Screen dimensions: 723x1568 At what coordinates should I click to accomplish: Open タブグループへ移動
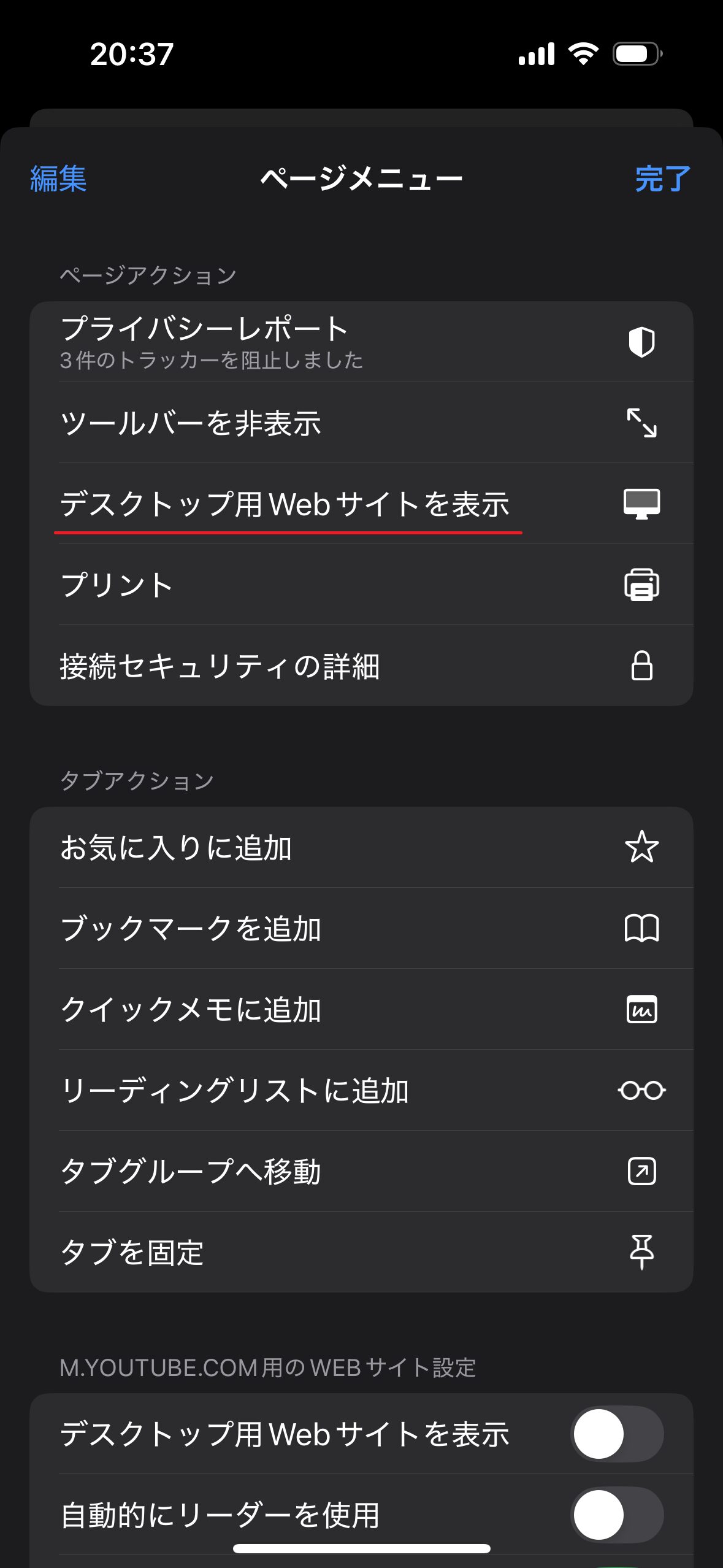click(361, 1171)
